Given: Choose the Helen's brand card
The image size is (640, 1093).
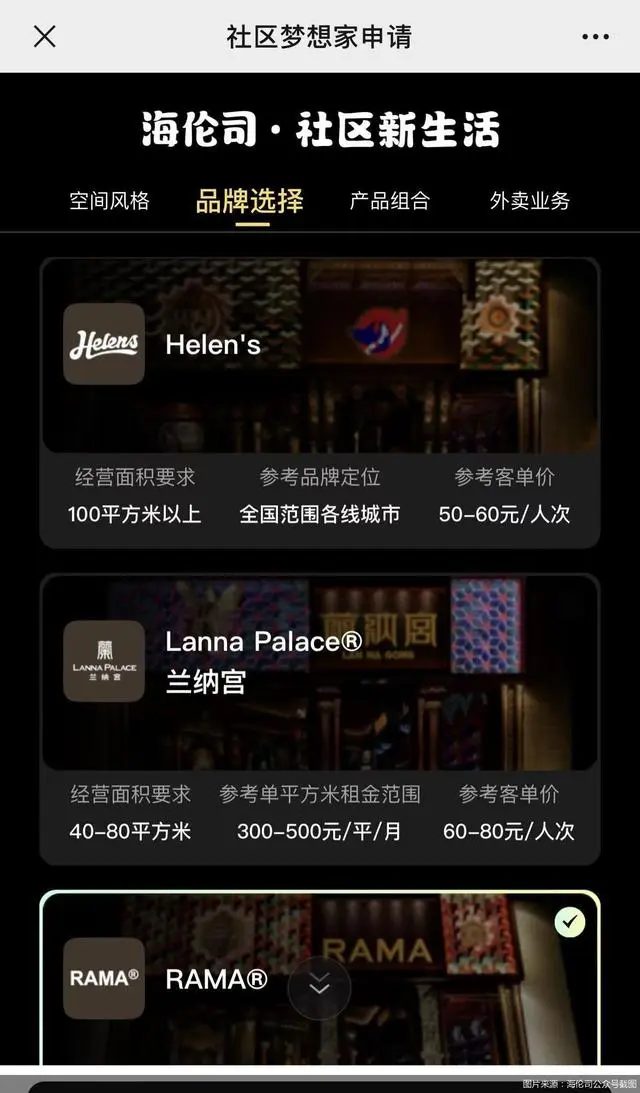Looking at the screenshot, I should (319, 400).
